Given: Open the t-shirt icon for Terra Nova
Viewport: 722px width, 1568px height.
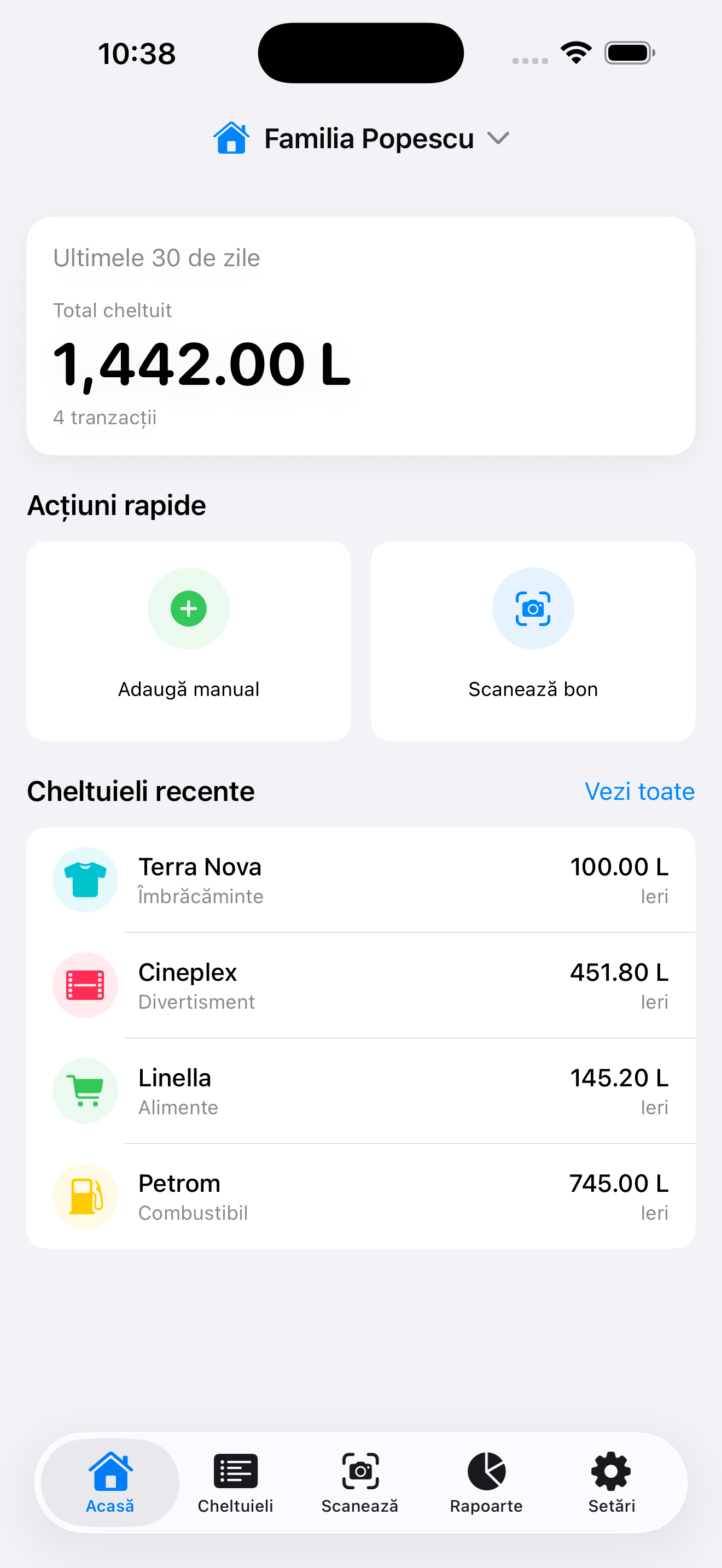Looking at the screenshot, I should click(85, 880).
